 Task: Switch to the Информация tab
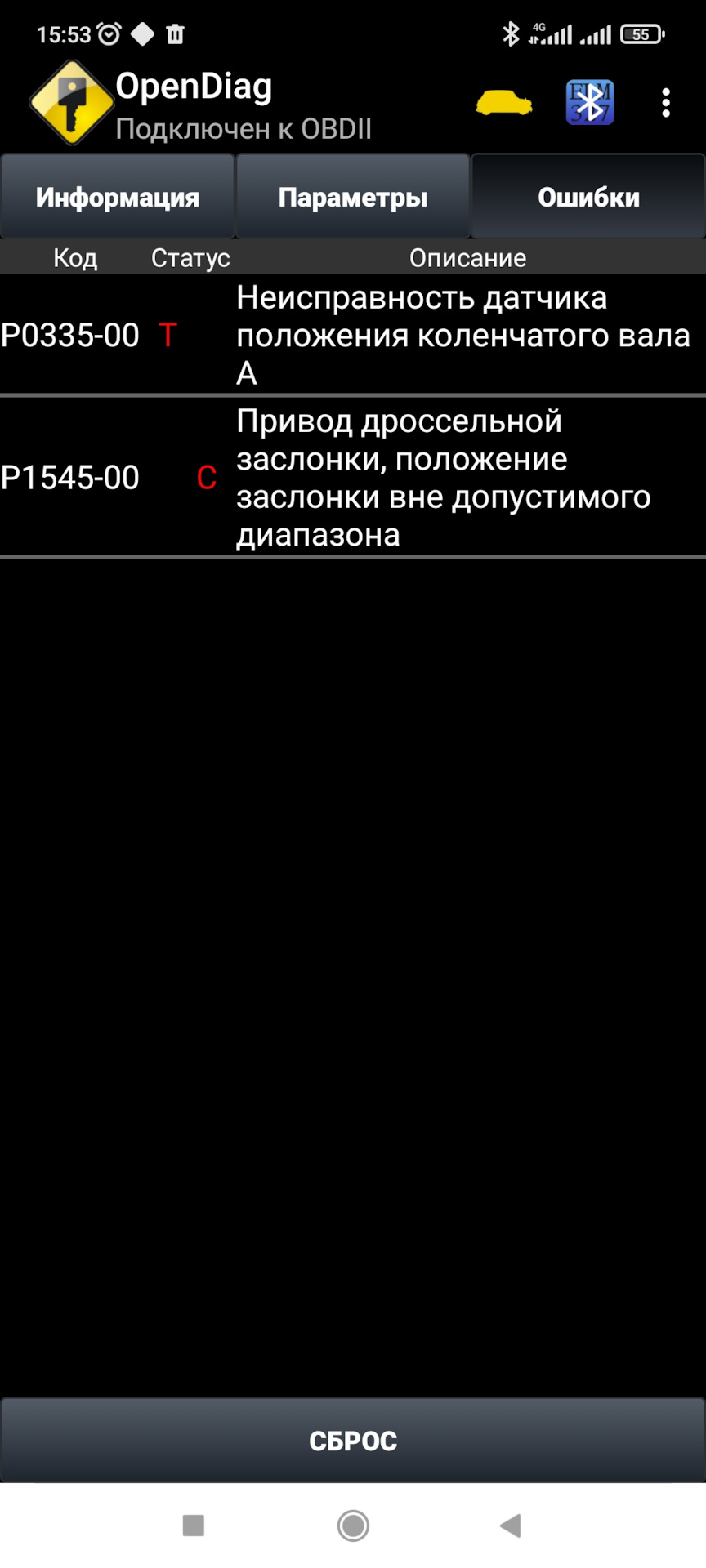click(118, 197)
